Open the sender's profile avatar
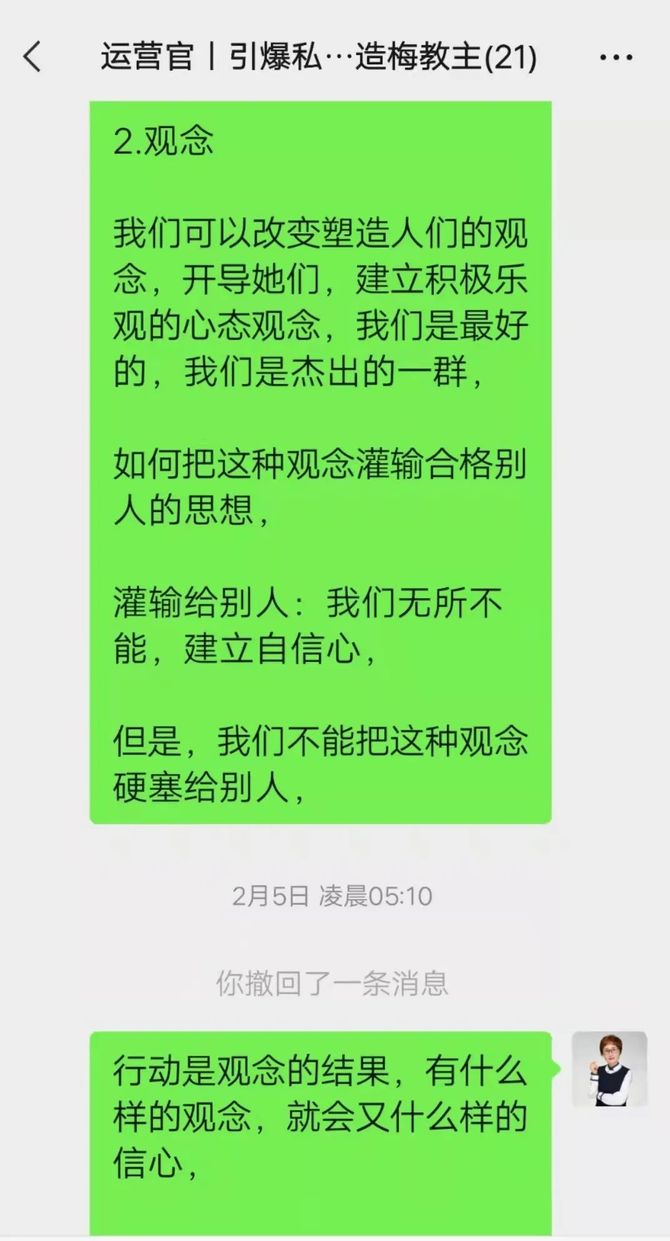This screenshot has width=670, height=1241. click(x=609, y=1069)
